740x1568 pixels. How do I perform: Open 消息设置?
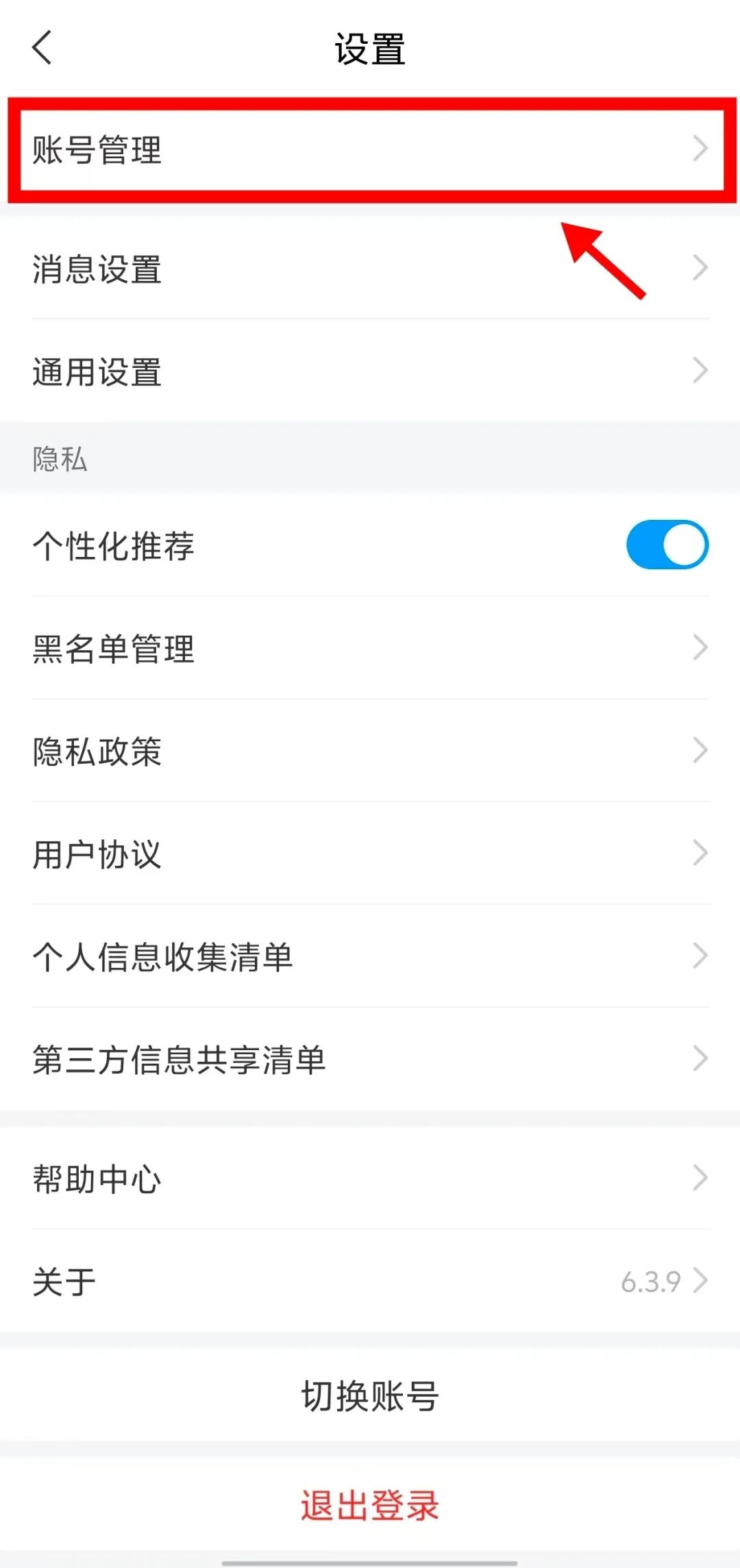coord(370,269)
